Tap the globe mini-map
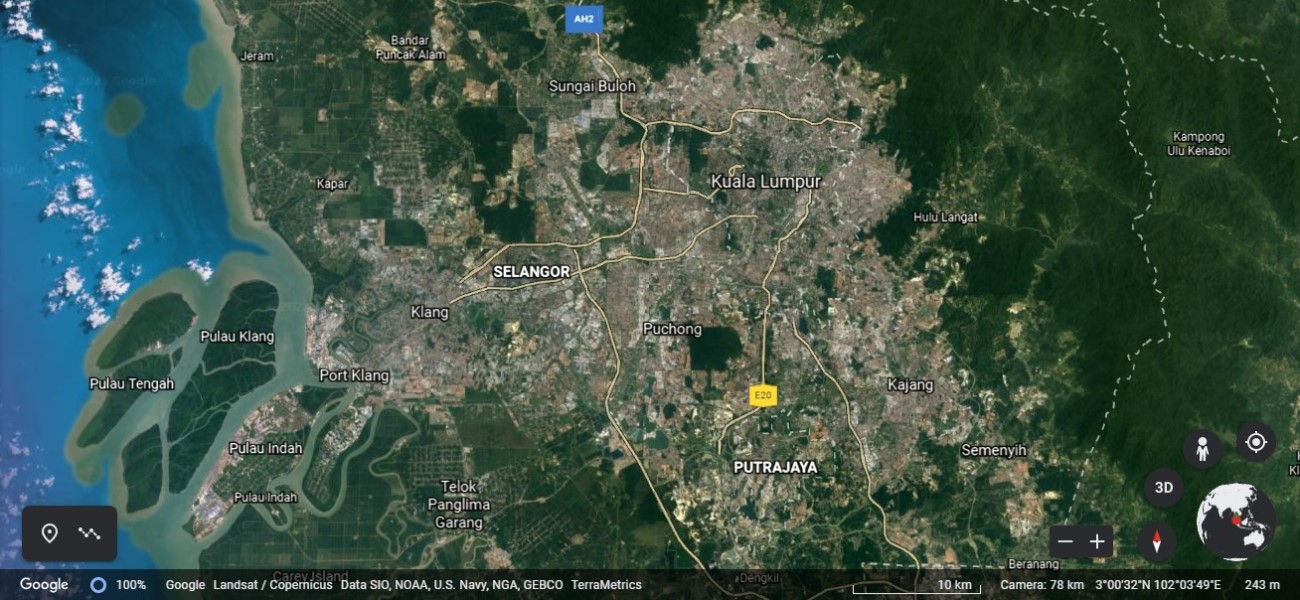This screenshot has height=600, width=1300. coord(1235,521)
